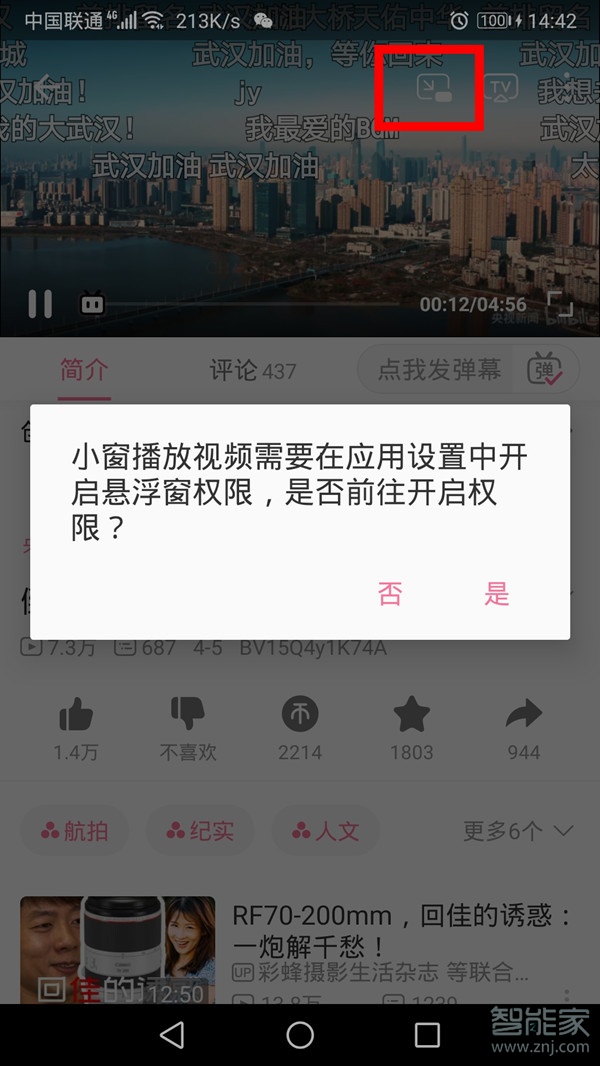Go back with the system navigation button
This screenshot has width=600, height=1066.
point(172,1035)
